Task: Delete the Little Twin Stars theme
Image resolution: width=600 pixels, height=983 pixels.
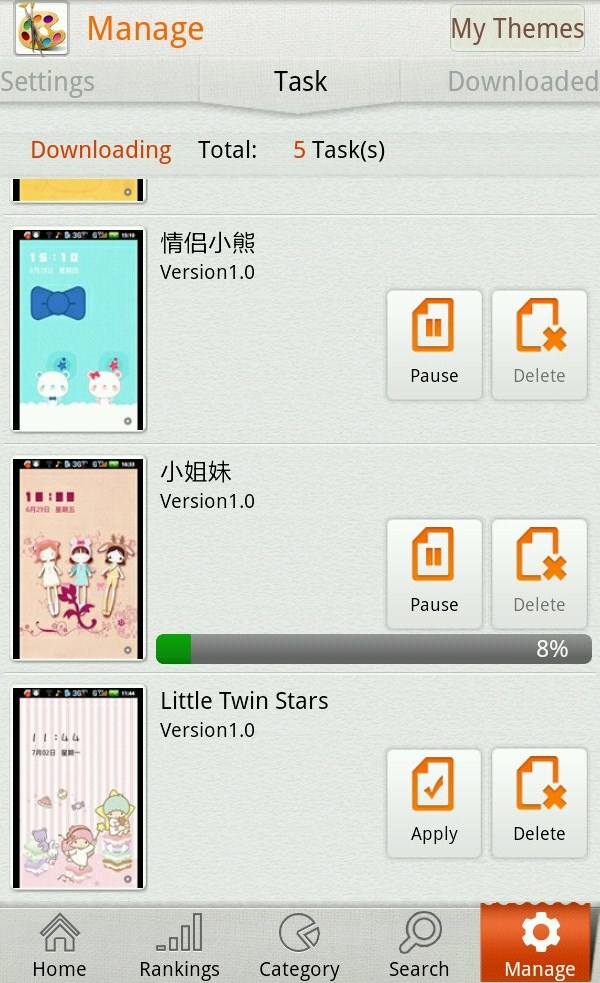Action: coord(539,803)
